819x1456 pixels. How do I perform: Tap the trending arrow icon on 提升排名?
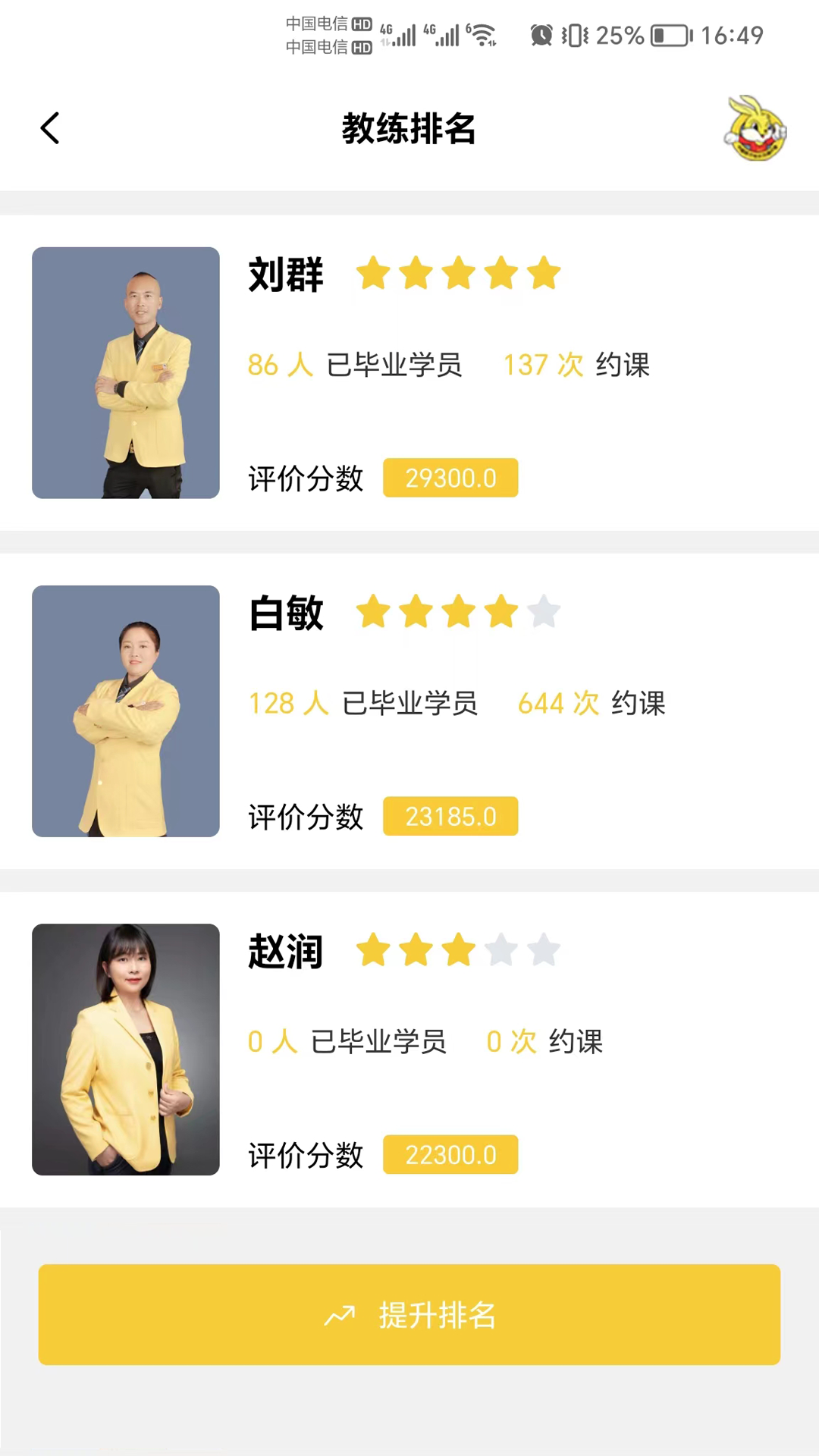click(x=341, y=1314)
